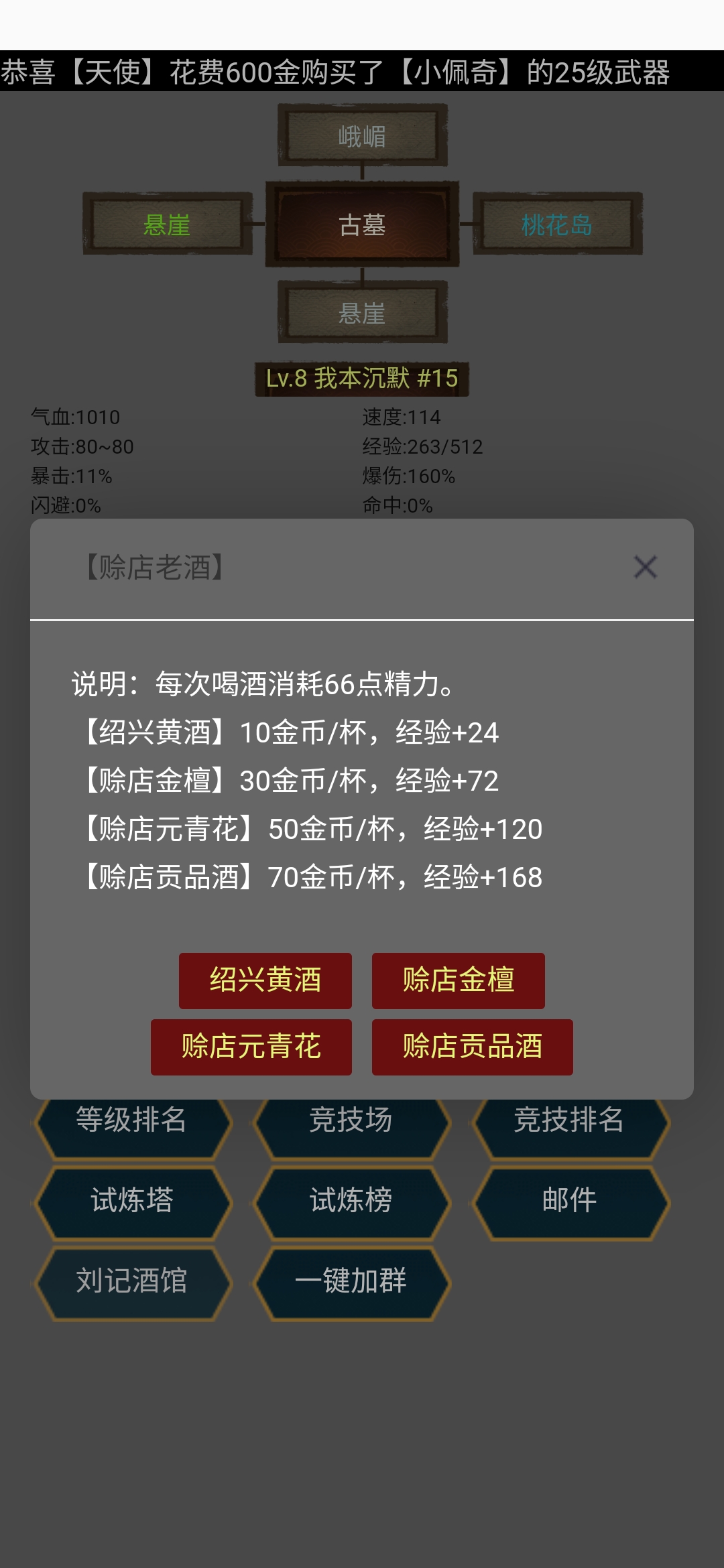Visit 刘记酒馆 tavern

click(132, 1283)
